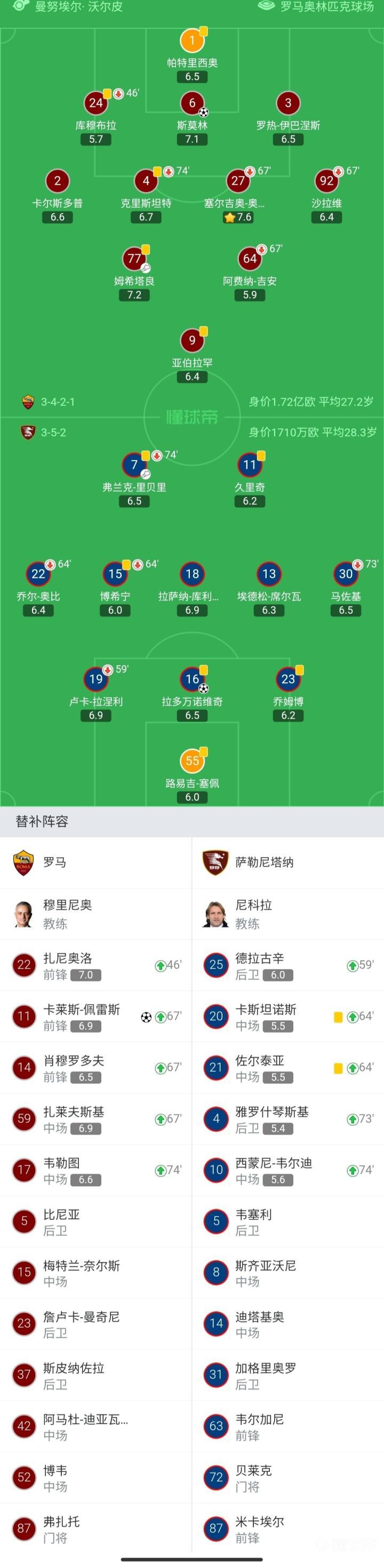384x1568 pixels.
Task: Open substitute 卡莱斯-佩雷斯's row
Action: 95,1017
